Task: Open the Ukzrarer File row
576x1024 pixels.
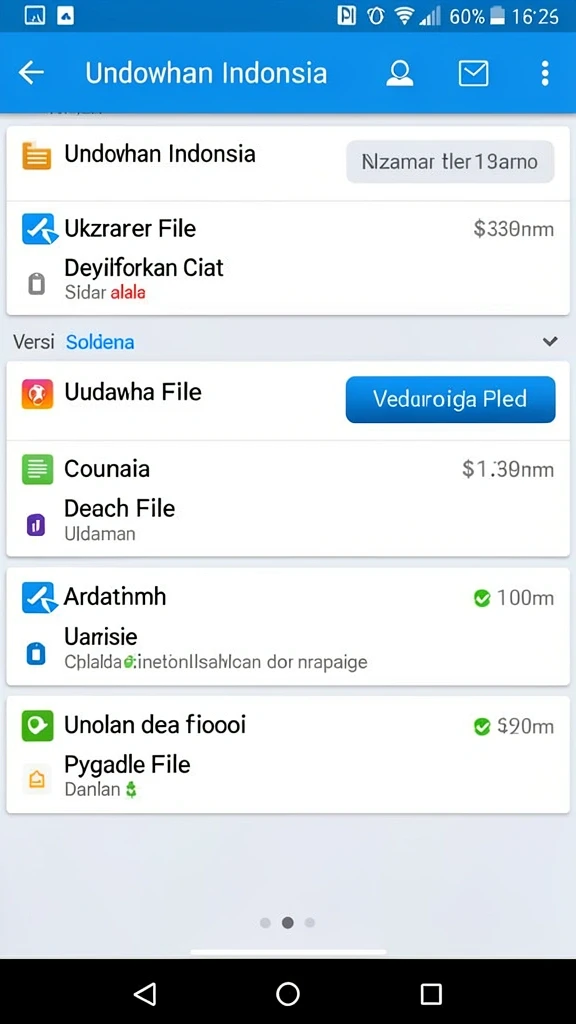Action: pyautogui.click(x=288, y=229)
